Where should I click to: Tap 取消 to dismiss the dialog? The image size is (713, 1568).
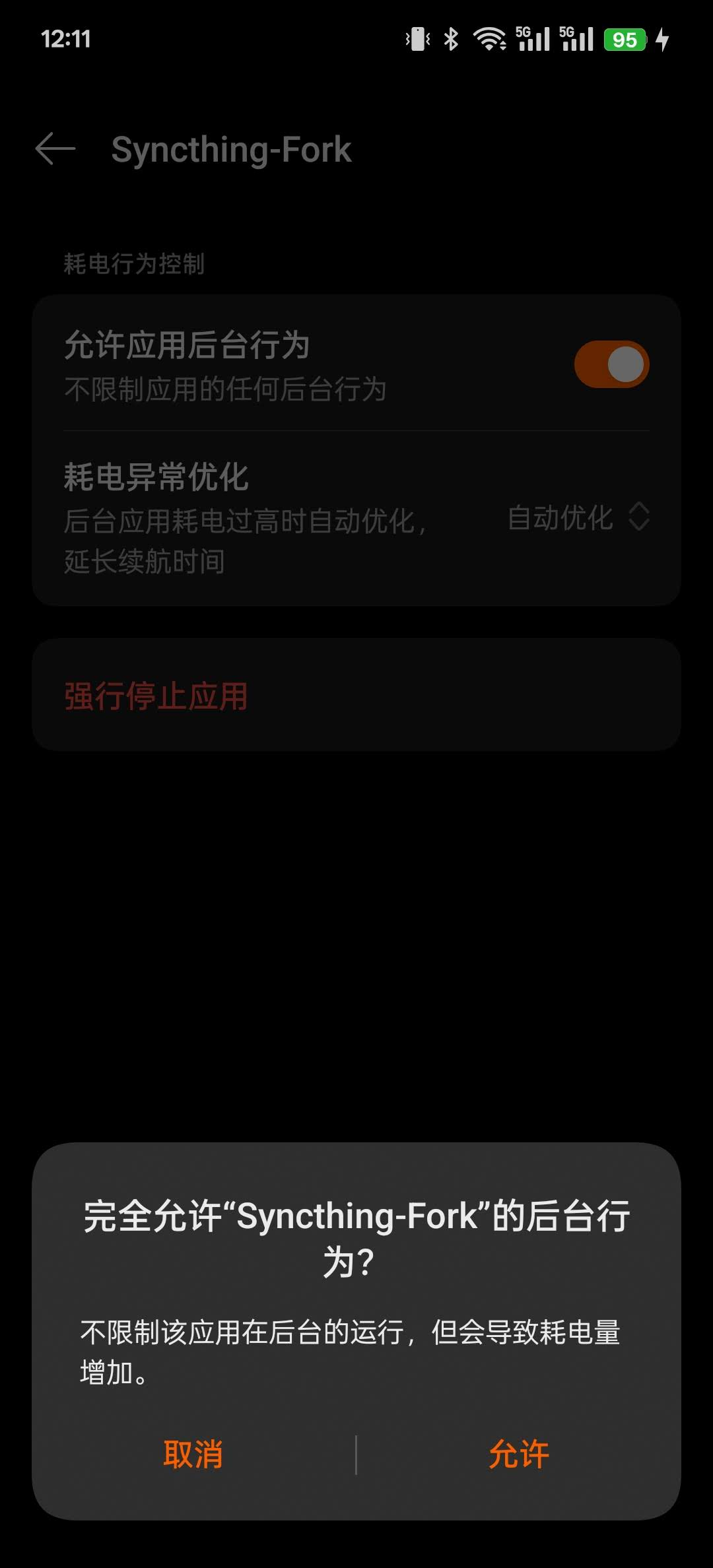click(x=193, y=1454)
